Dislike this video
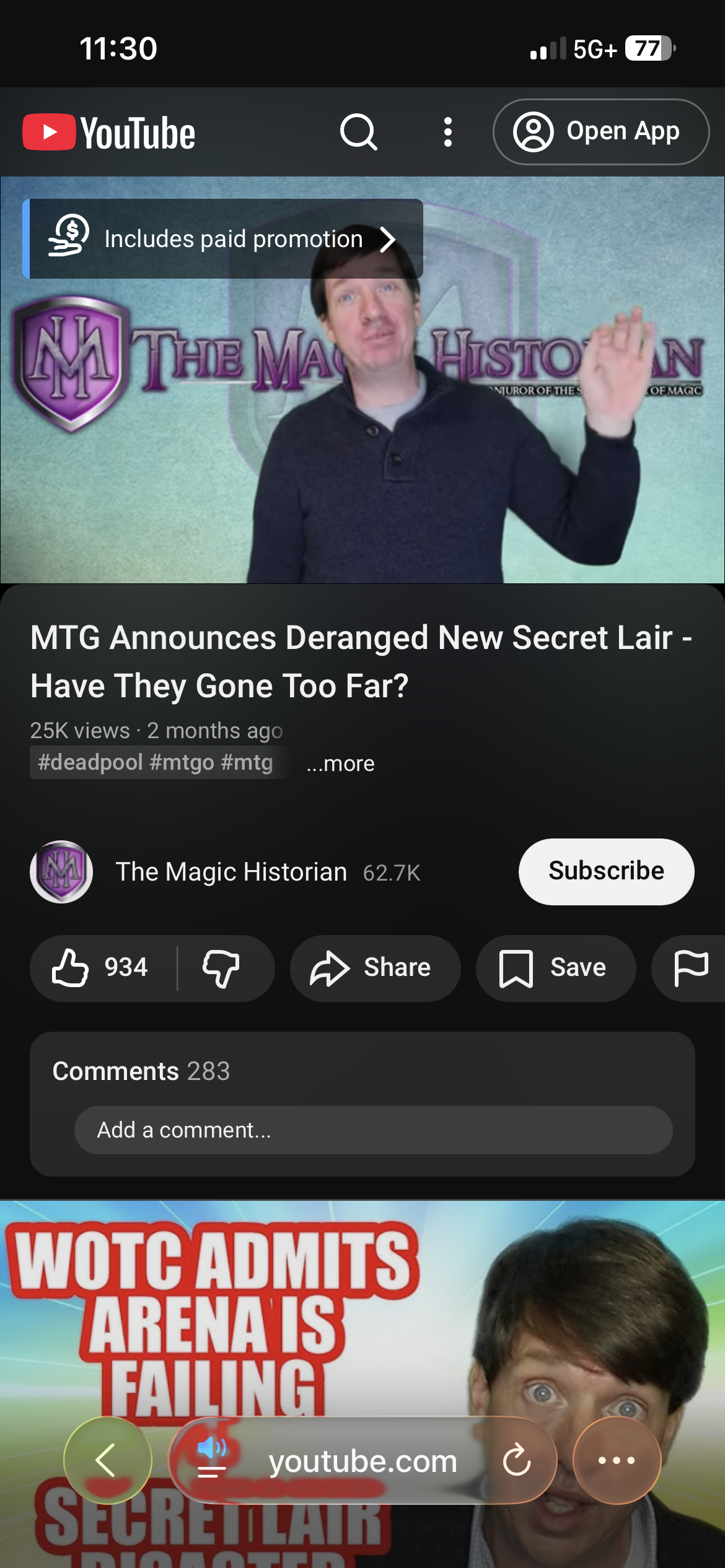 [221, 968]
